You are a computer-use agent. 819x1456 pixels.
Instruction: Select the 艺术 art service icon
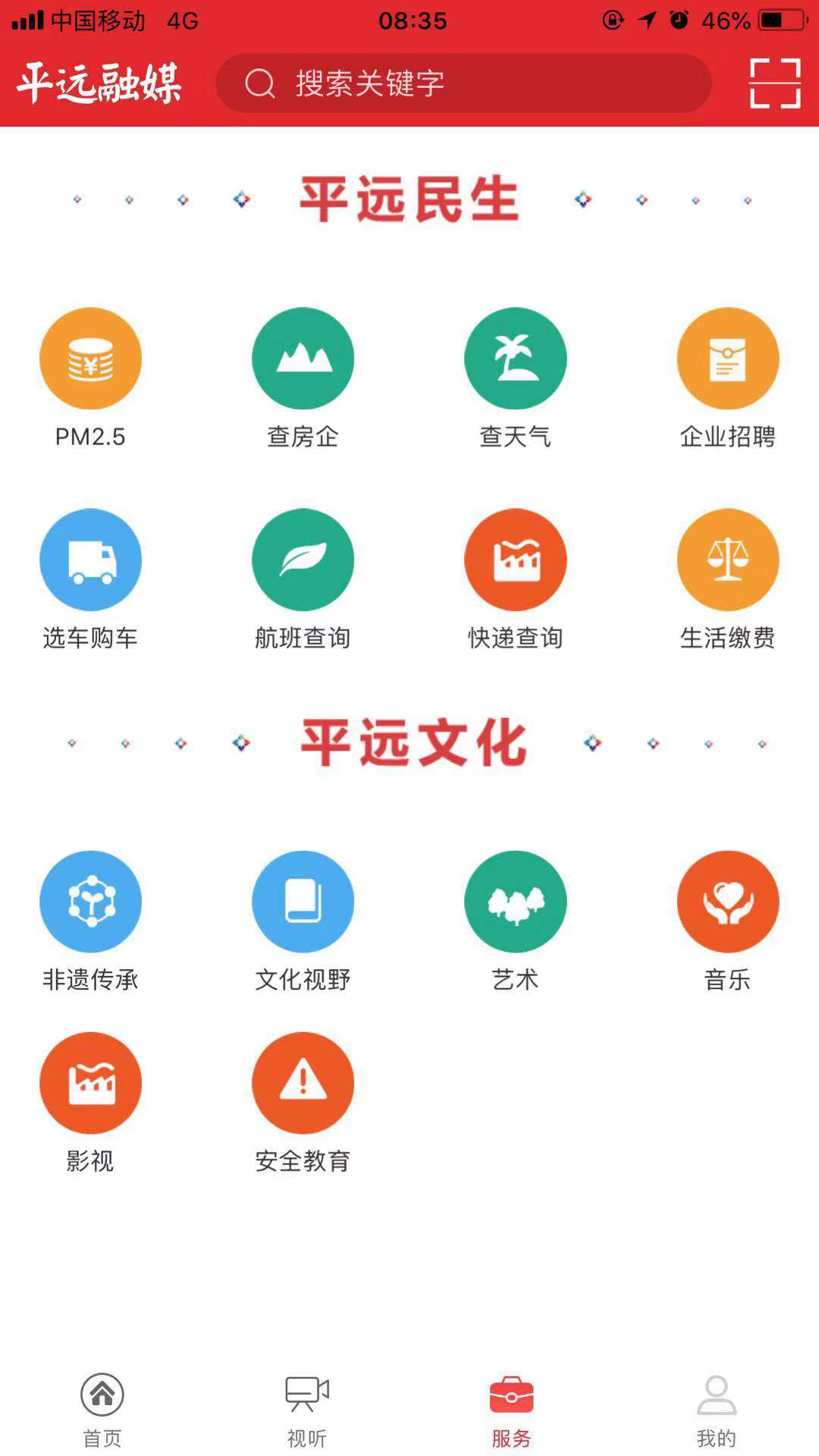coord(515,900)
